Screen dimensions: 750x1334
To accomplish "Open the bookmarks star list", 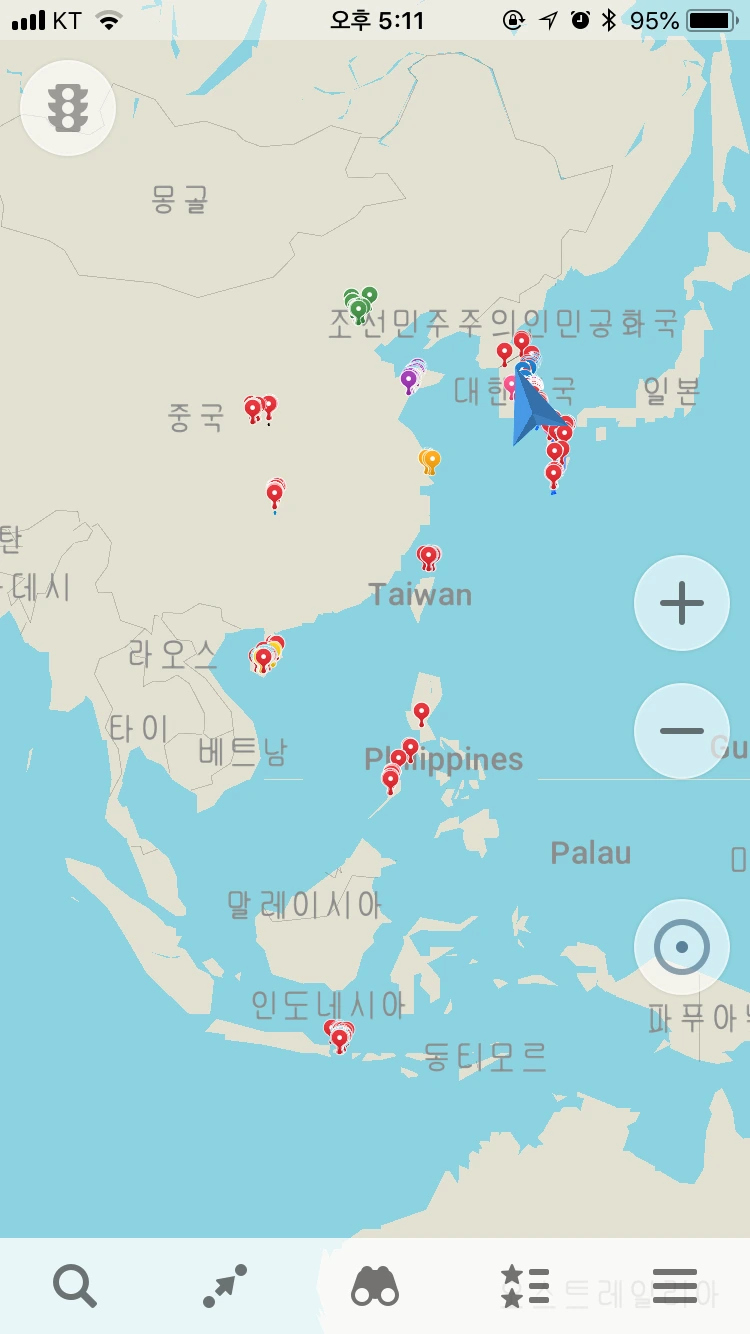I will pyautogui.click(x=525, y=1286).
